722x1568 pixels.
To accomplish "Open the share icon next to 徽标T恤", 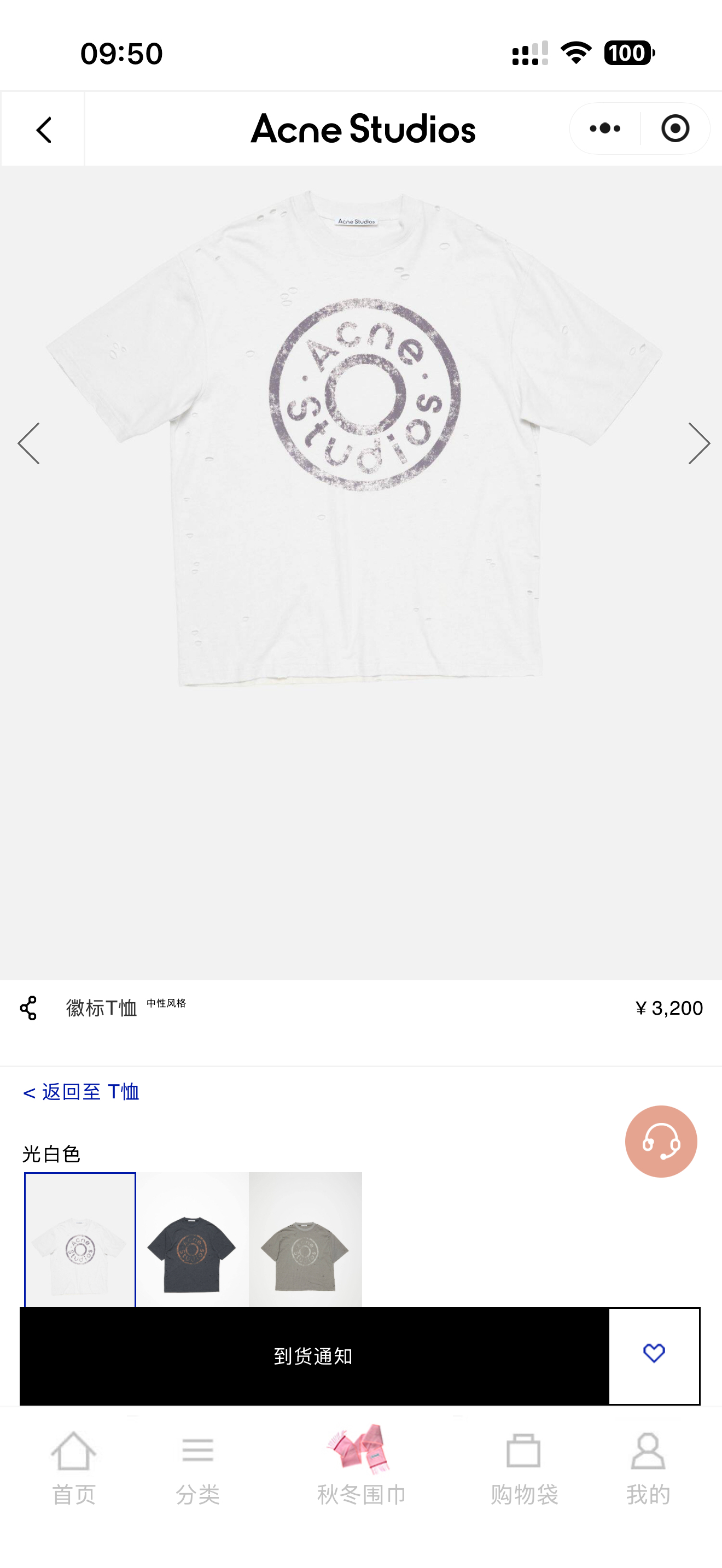I will point(28,1009).
